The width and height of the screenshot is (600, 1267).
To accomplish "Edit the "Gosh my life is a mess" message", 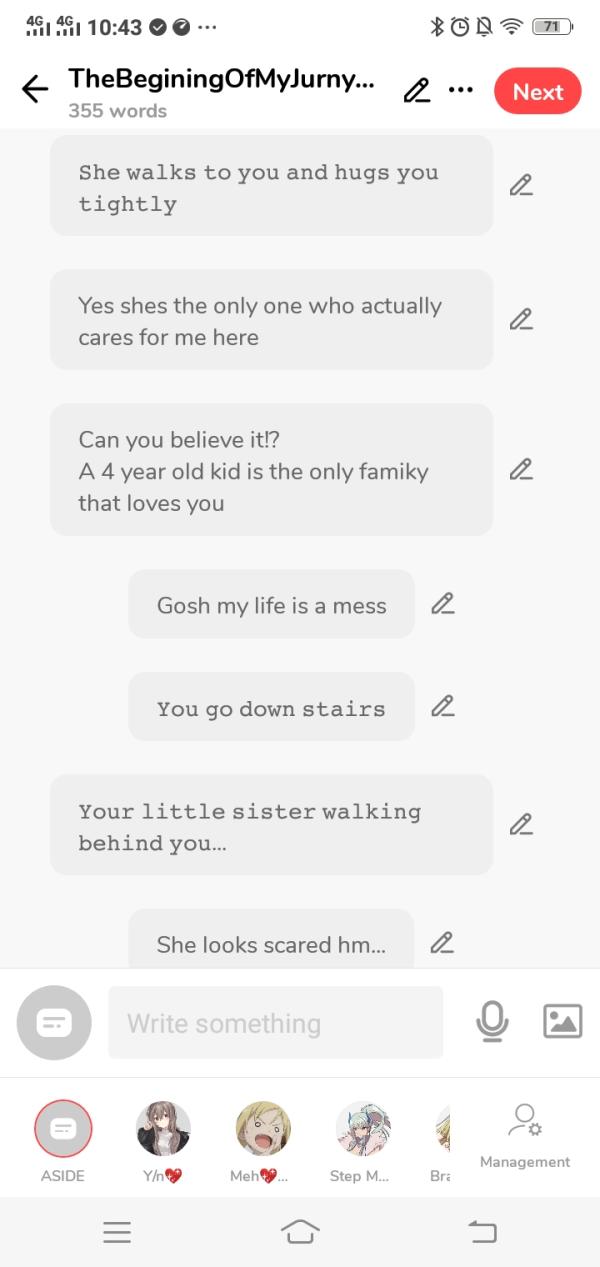I will [442, 604].
